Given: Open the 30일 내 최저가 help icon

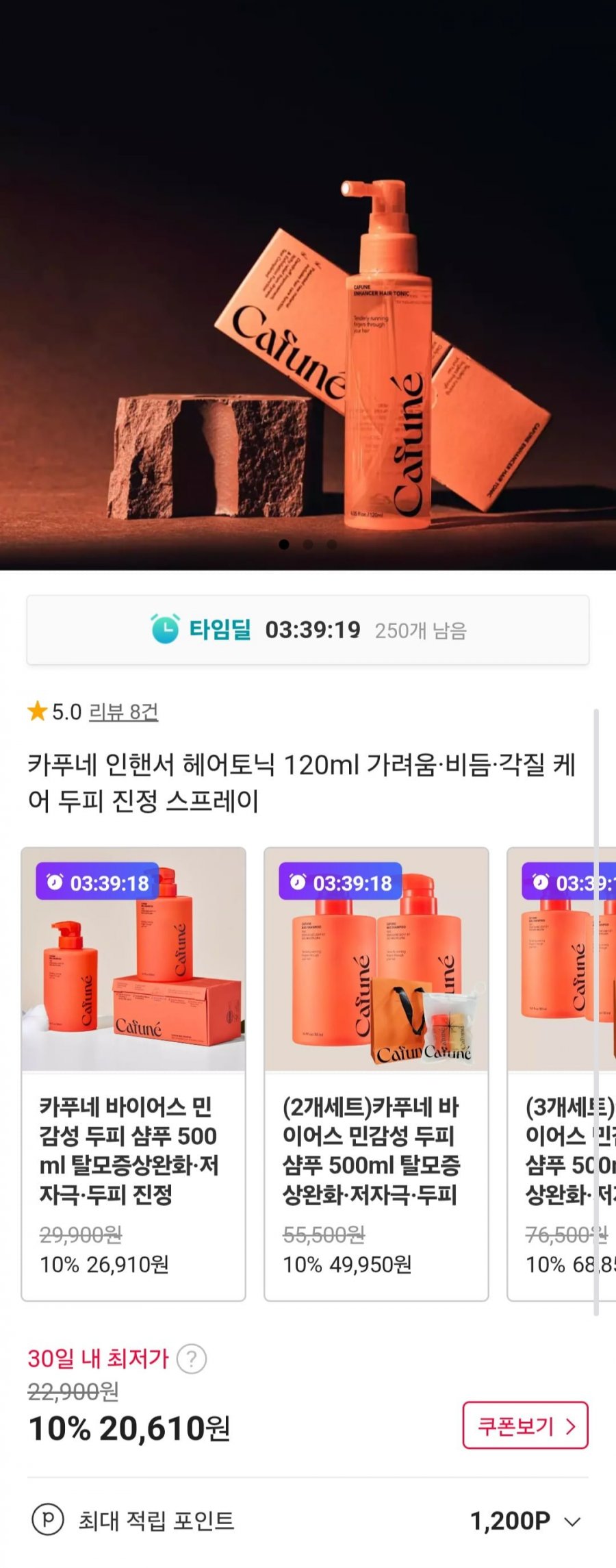Looking at the screenshot, I should click(x=192, y=1358).
